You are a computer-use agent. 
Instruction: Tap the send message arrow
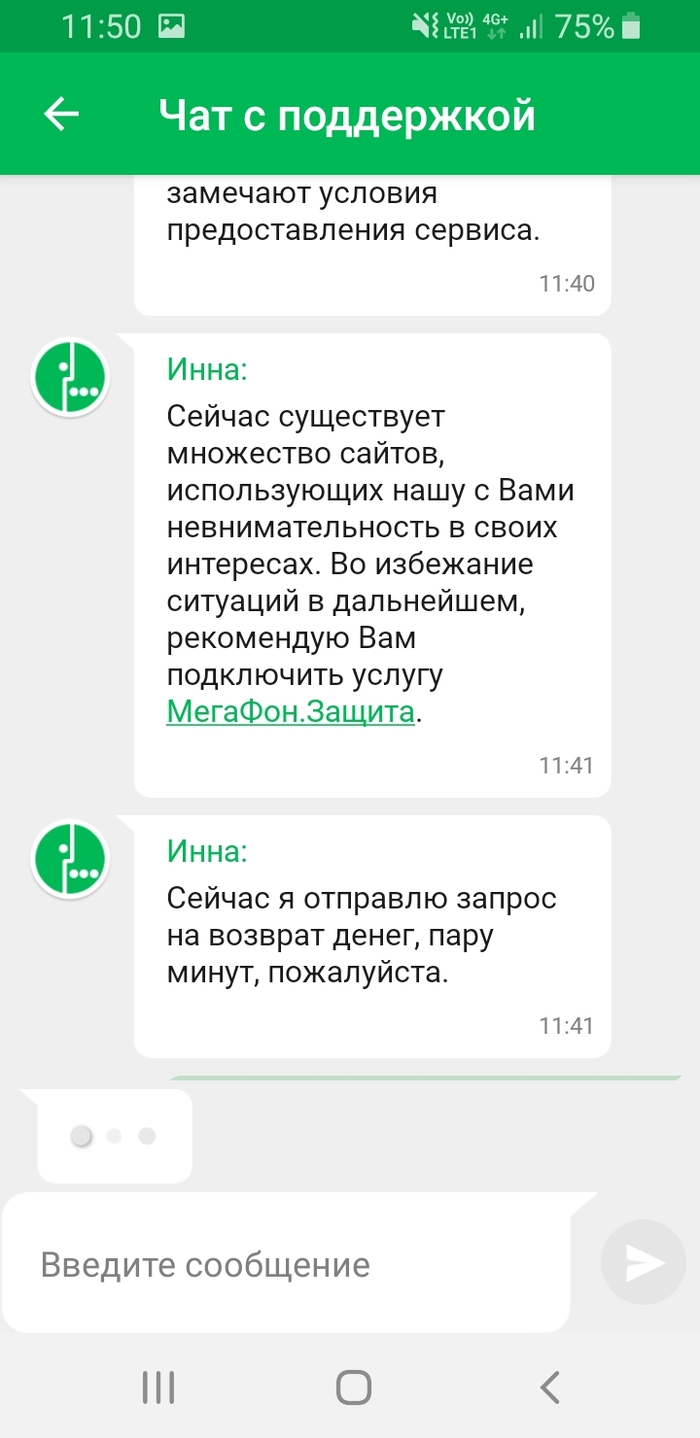coord(643,1264)
